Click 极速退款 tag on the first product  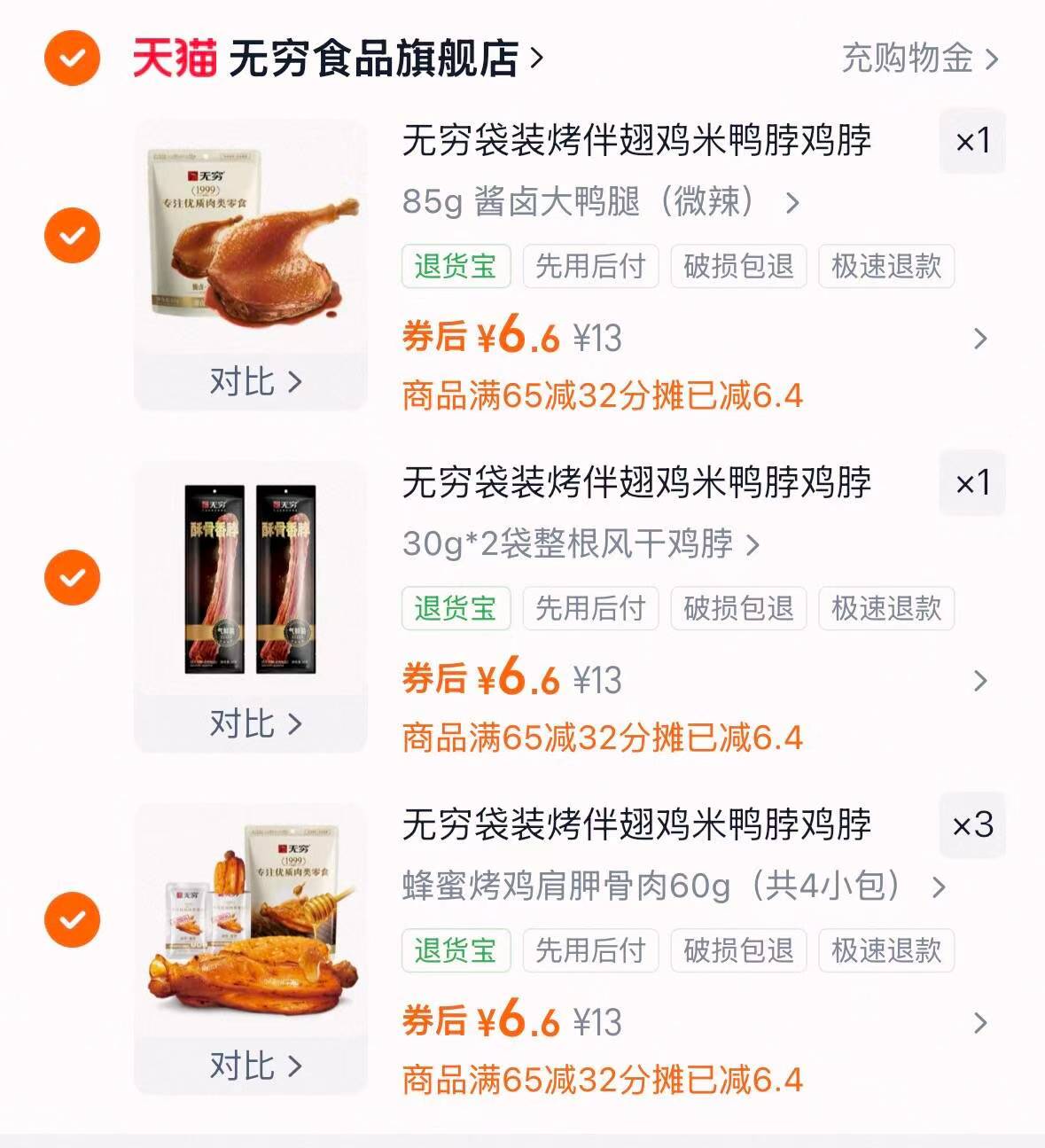click(885, 267)
